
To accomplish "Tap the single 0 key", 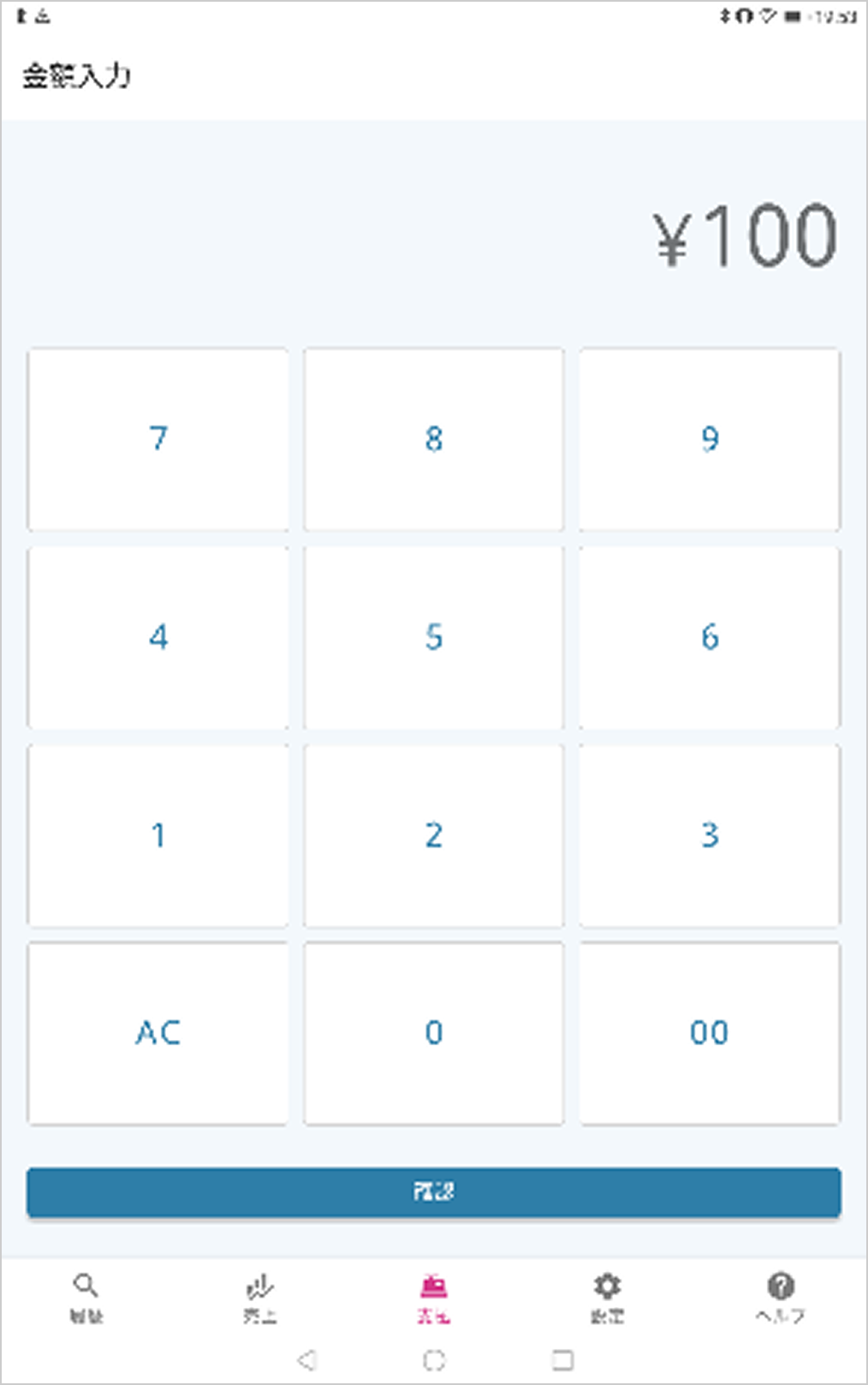I will [x=434, y=1033].
